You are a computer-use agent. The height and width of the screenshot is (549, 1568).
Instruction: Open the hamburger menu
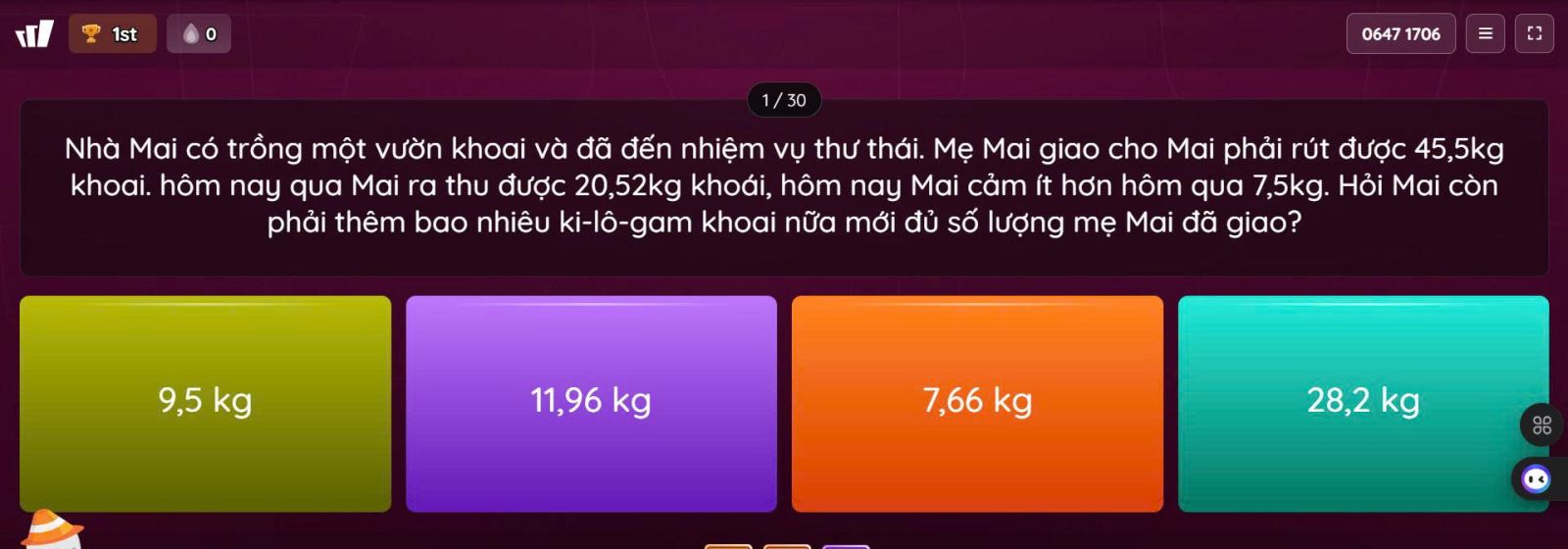point(1485,33)
